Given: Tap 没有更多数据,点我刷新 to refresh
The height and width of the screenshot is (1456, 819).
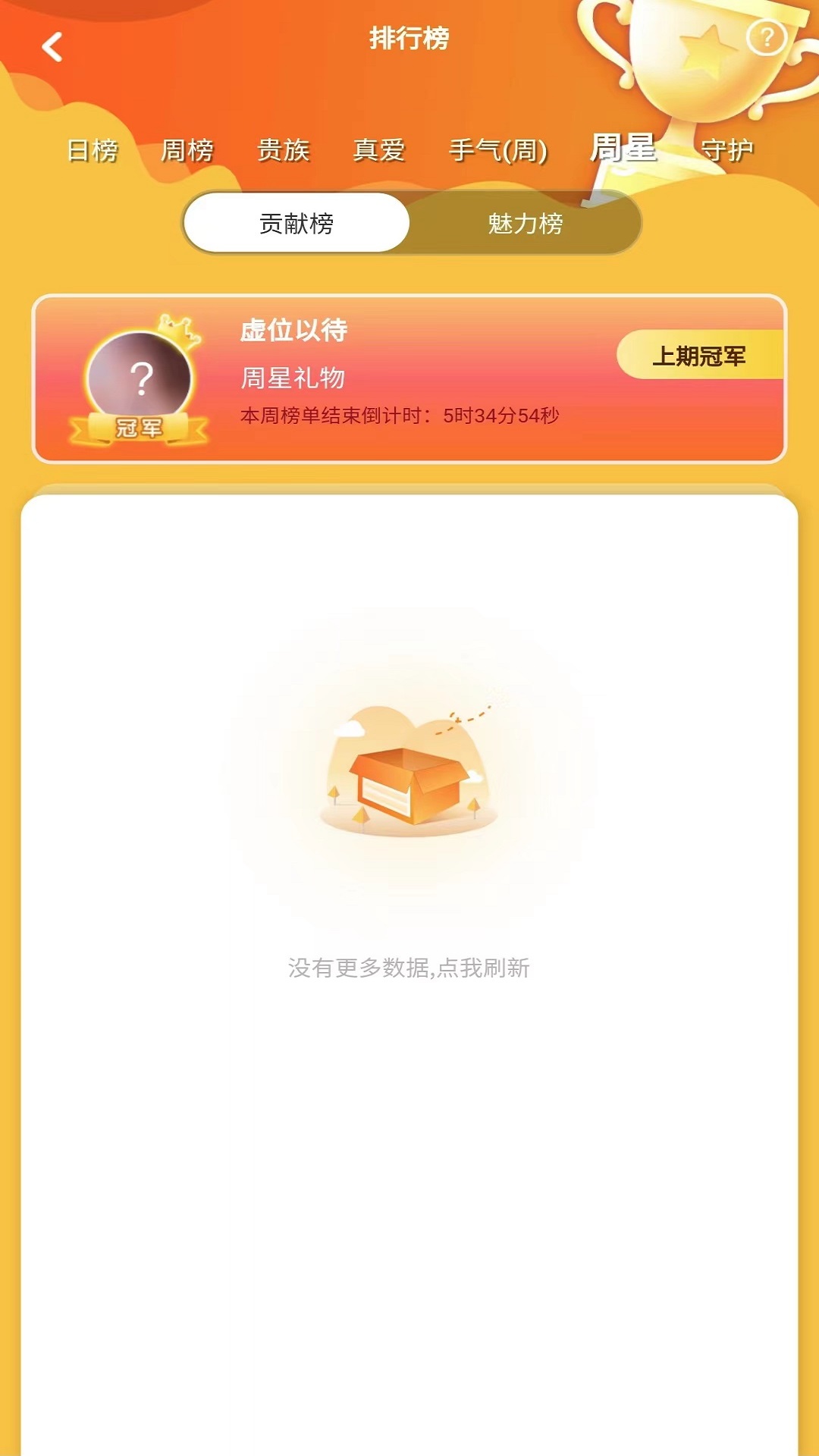Looking at the screenshot, I should point(409,968).
